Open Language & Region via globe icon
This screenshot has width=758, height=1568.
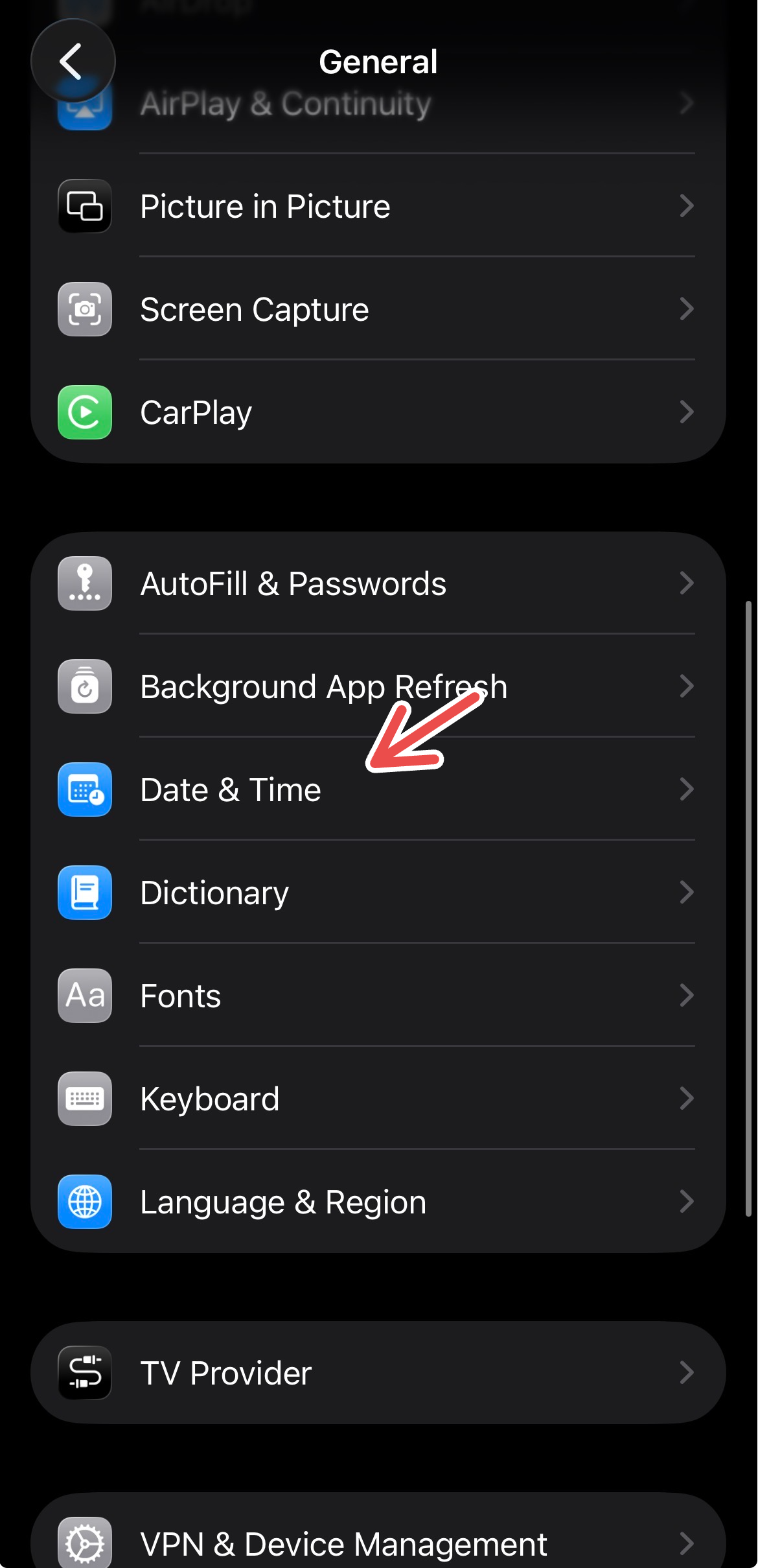click(84, 1202)
